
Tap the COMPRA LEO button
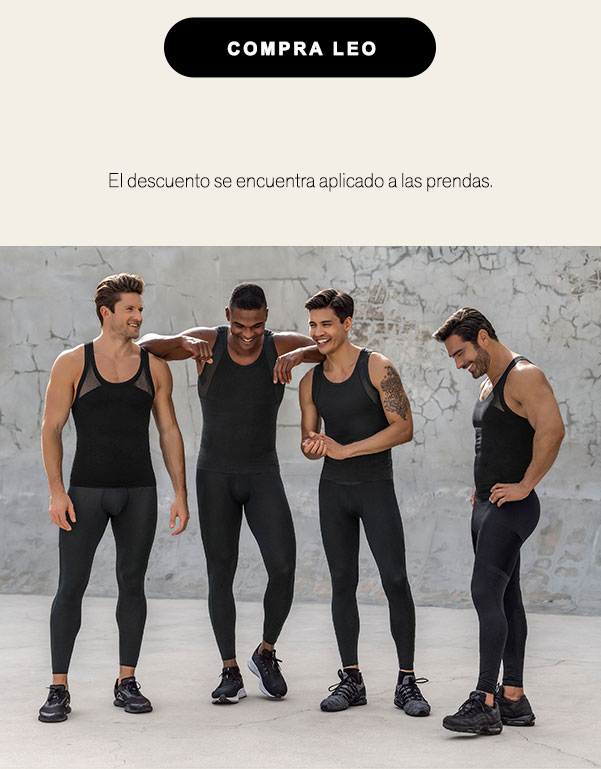point(300,48)
